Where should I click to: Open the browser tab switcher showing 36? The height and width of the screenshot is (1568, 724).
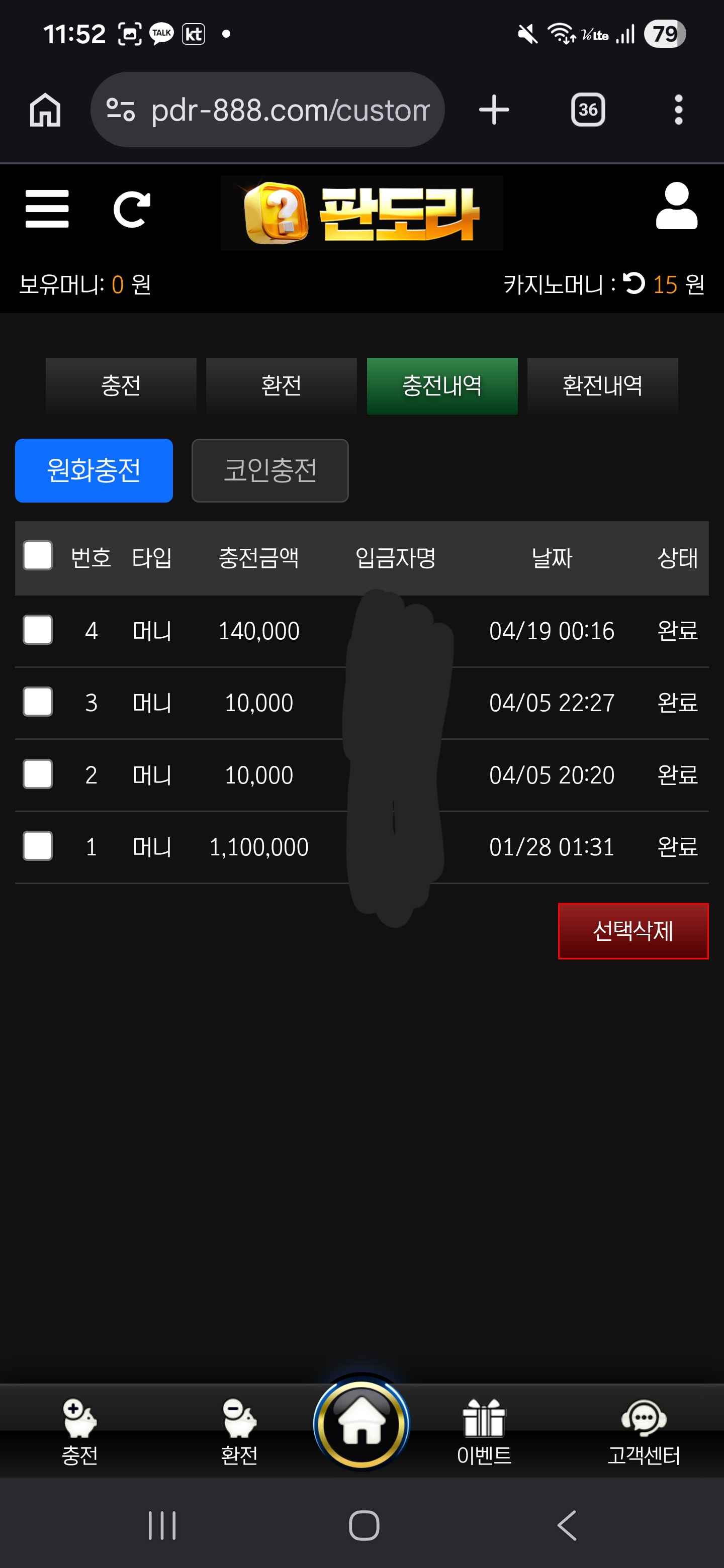pos(588,110)
